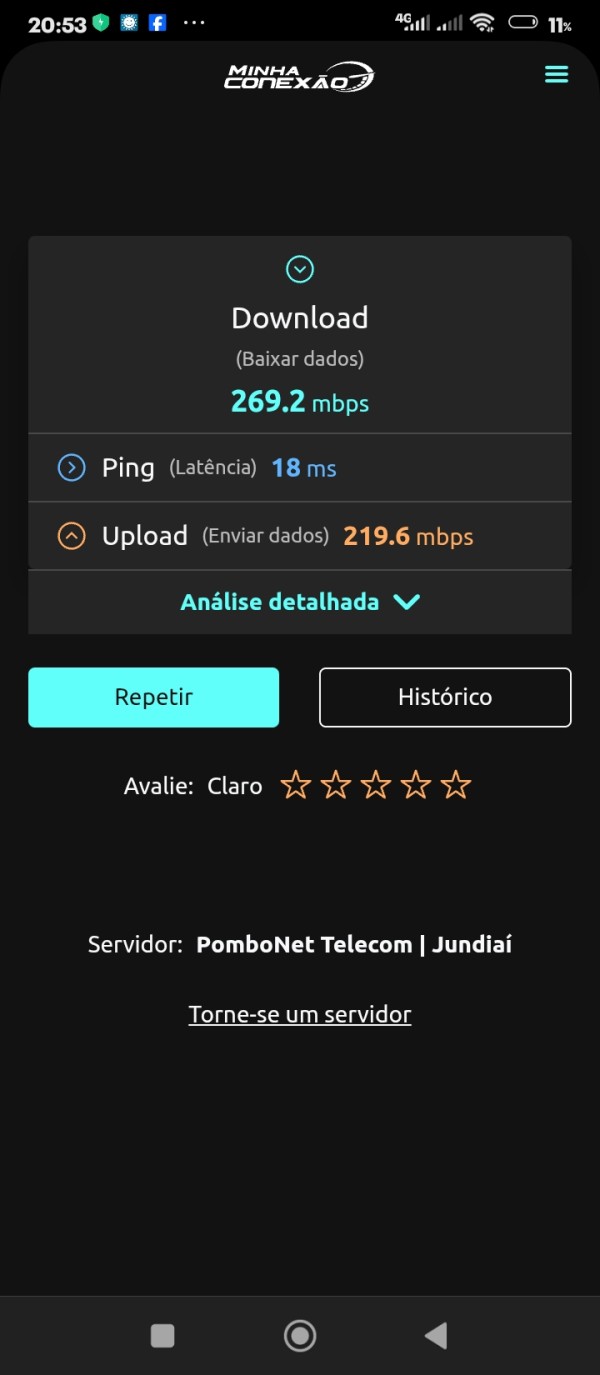Open the Histórico of tests

(445, 697)
